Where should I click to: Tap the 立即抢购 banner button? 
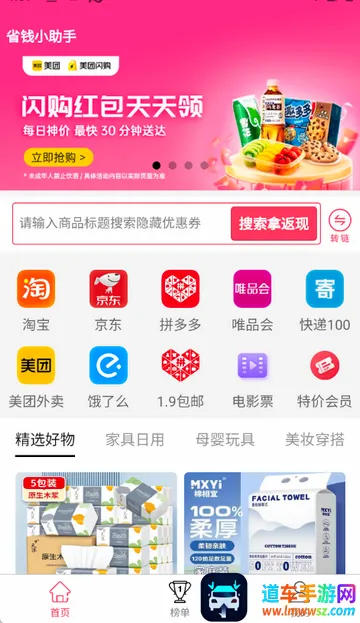point(58,158)
